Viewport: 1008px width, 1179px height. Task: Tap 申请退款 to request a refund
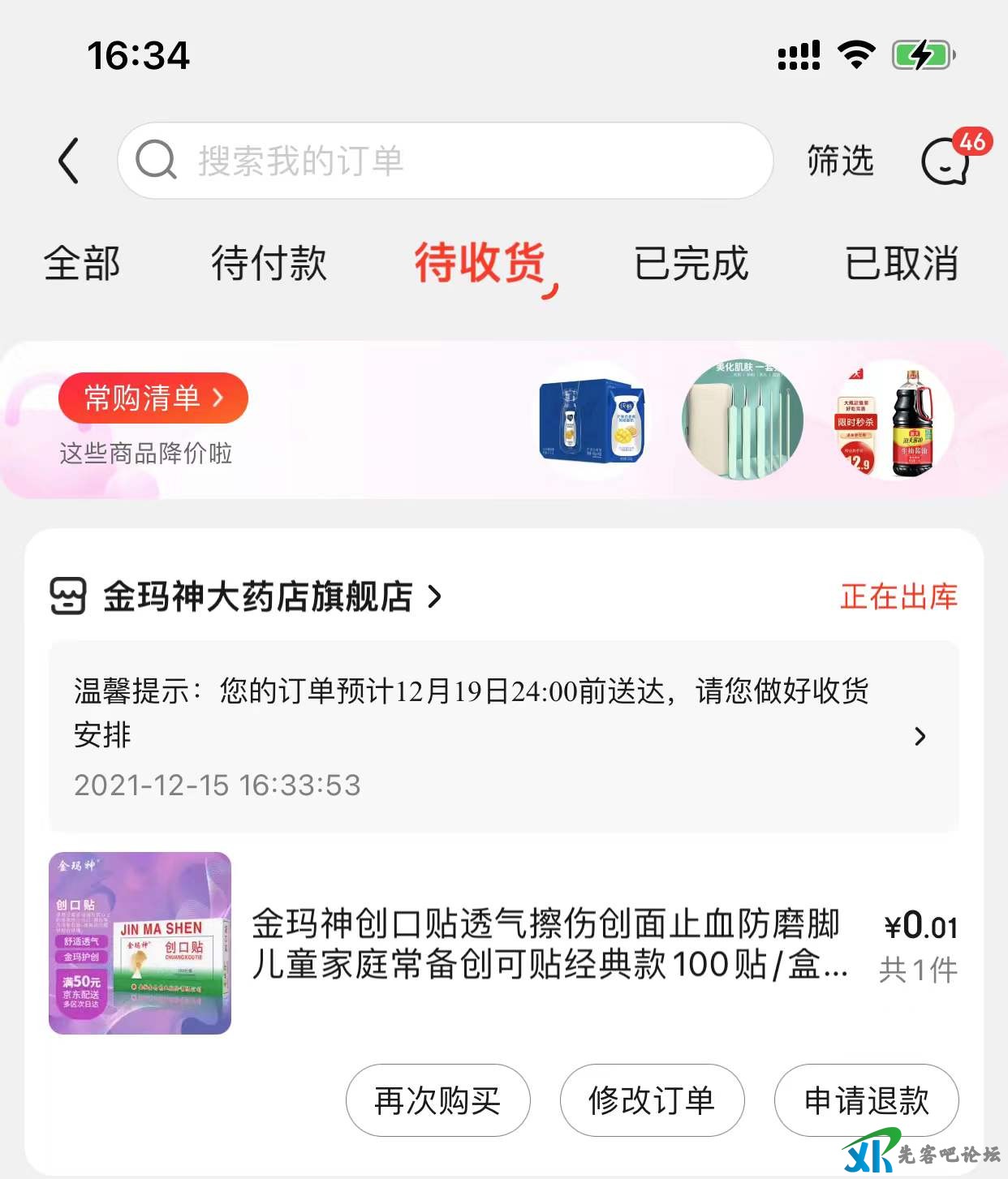click(x=866, y=1100)
